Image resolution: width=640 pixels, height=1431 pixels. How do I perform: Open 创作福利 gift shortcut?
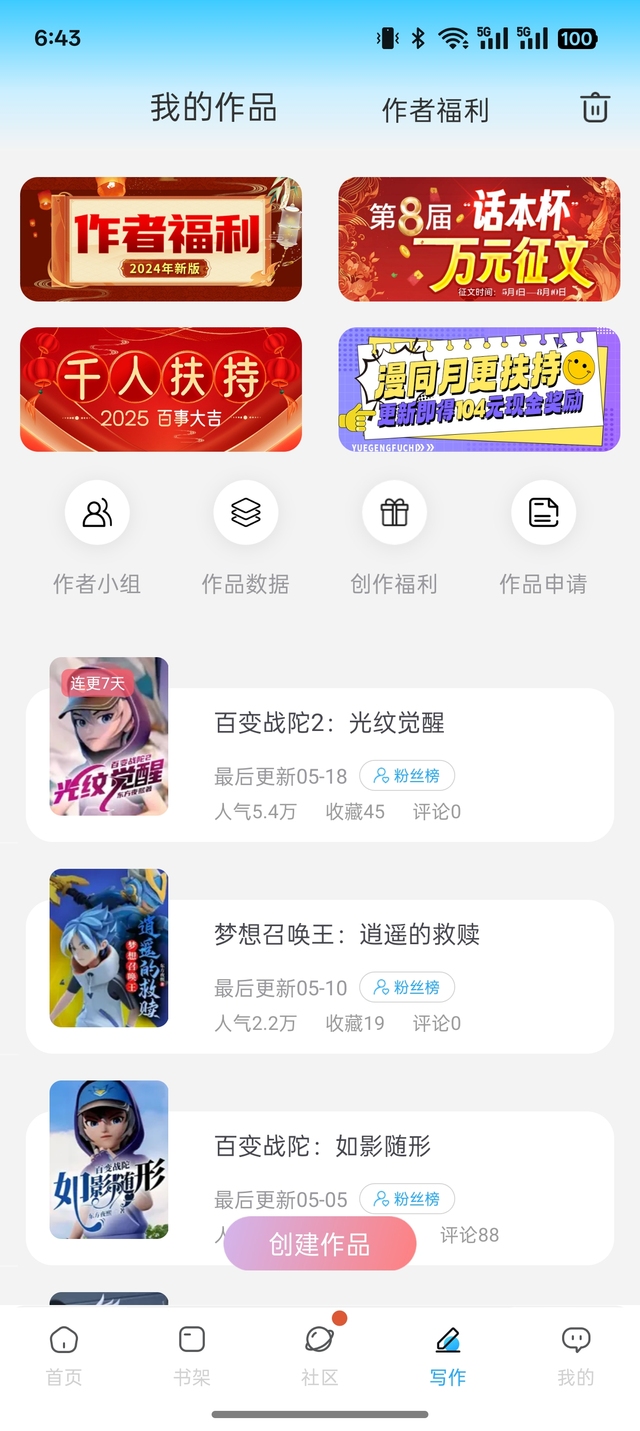[x=394, y=537]
